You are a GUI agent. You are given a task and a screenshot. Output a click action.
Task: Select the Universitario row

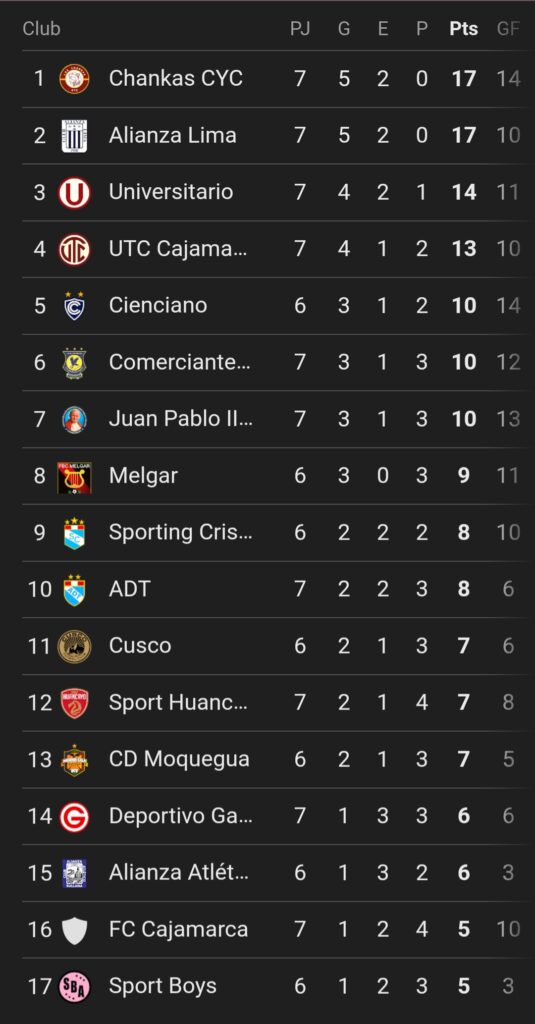(272, 193)
